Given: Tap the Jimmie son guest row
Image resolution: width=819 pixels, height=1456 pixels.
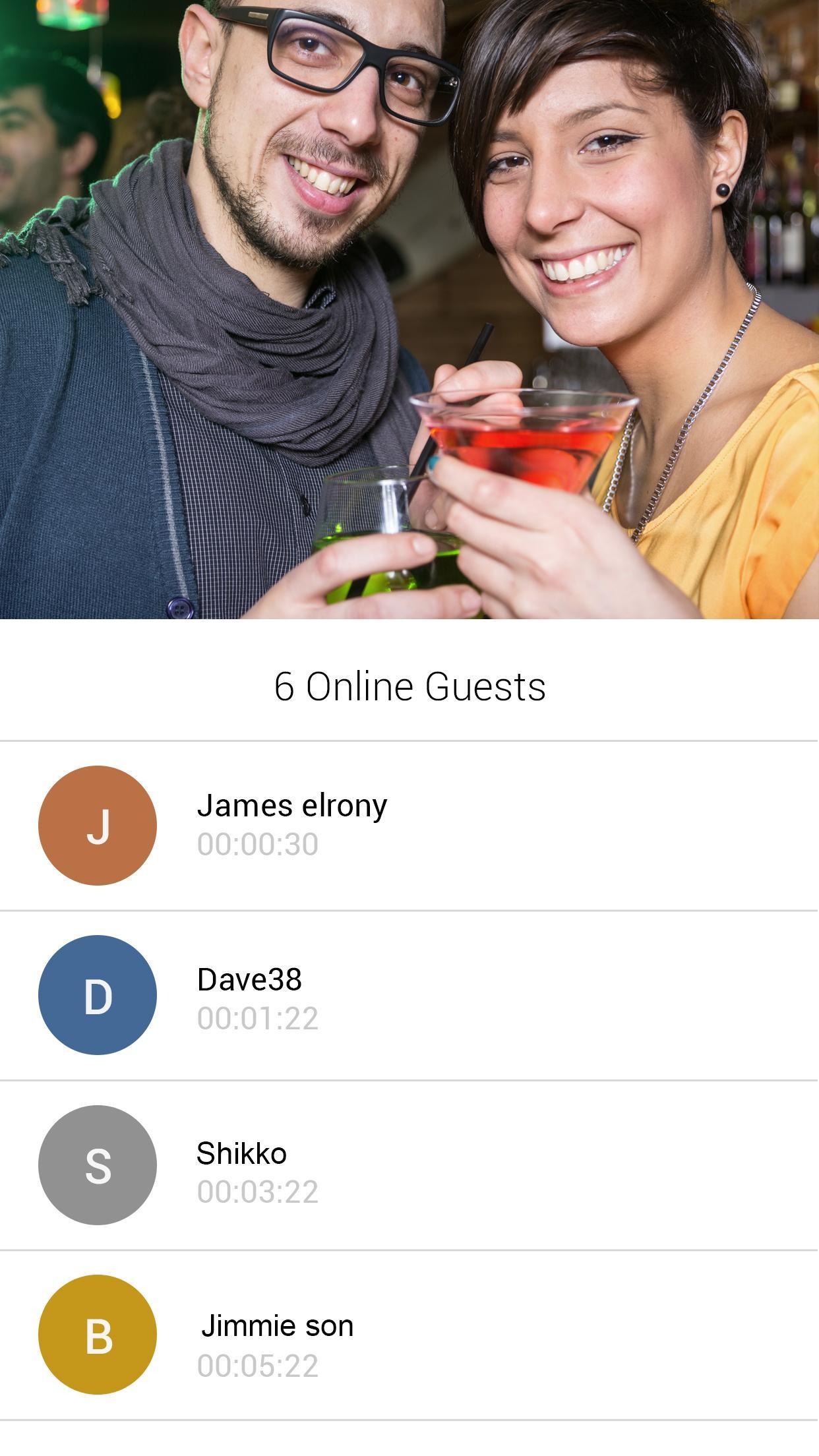Looking at the screenshot, I should [x=409, y=1335].
